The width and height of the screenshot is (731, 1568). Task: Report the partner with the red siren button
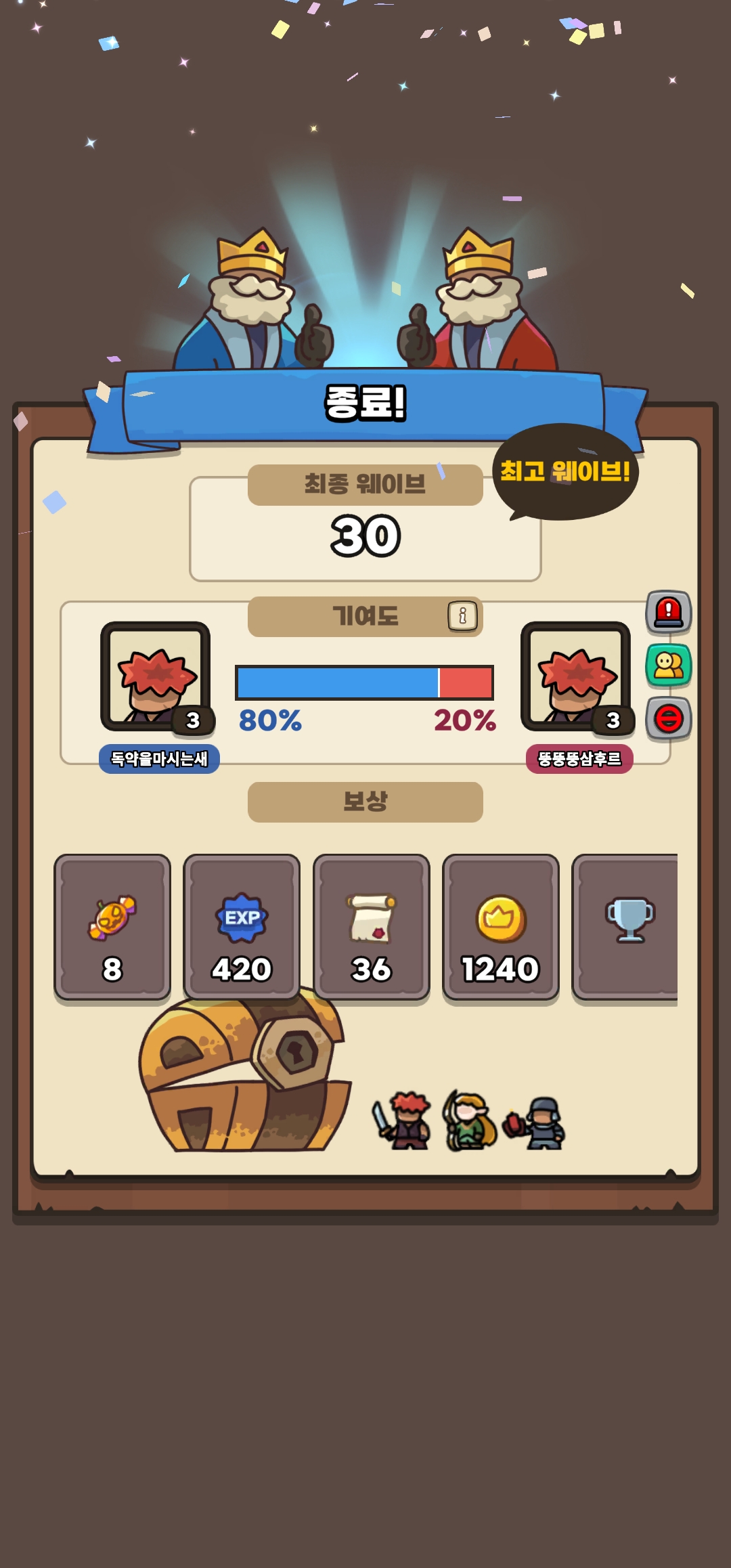click(x=668, y=612)
